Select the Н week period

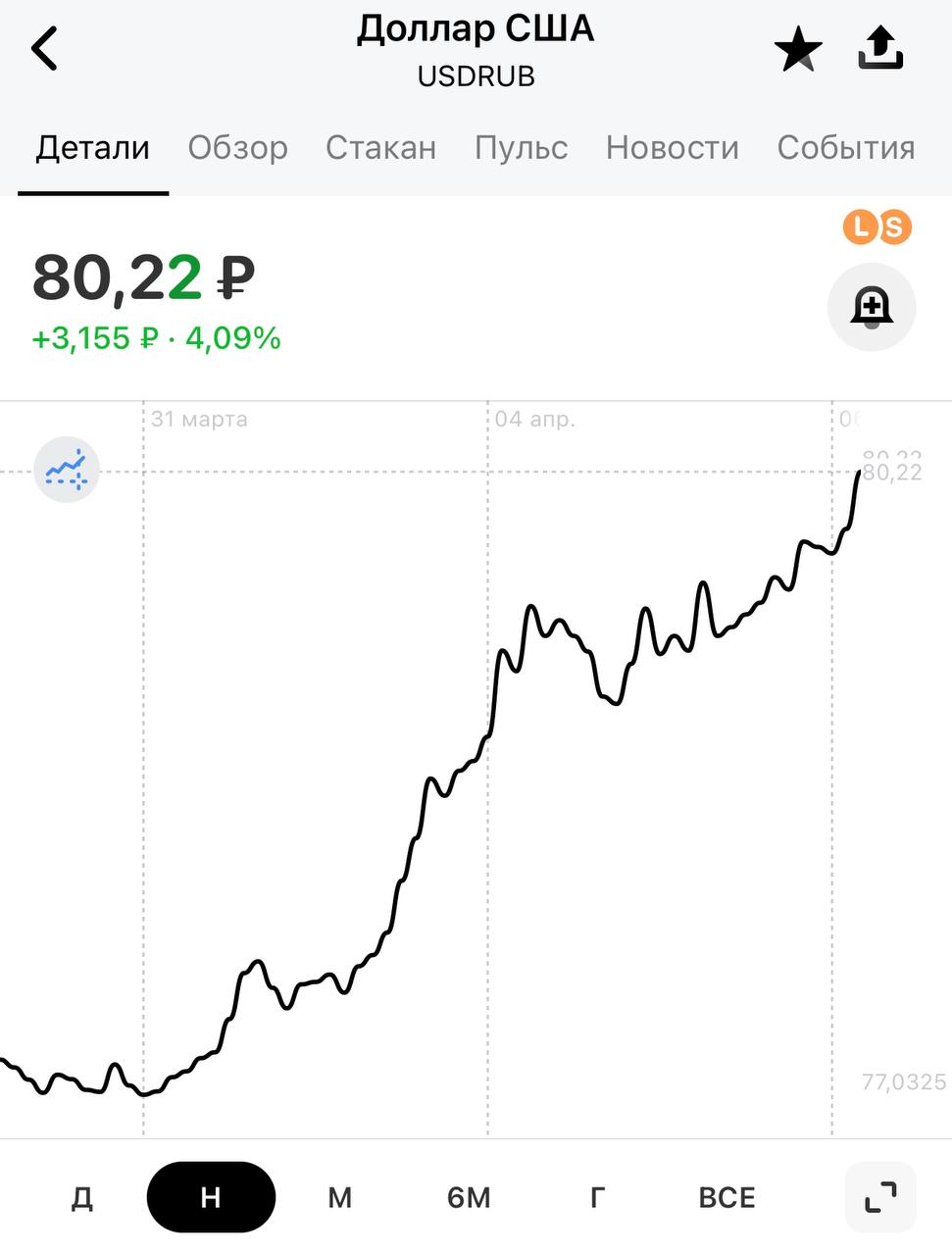[211, 1197]
